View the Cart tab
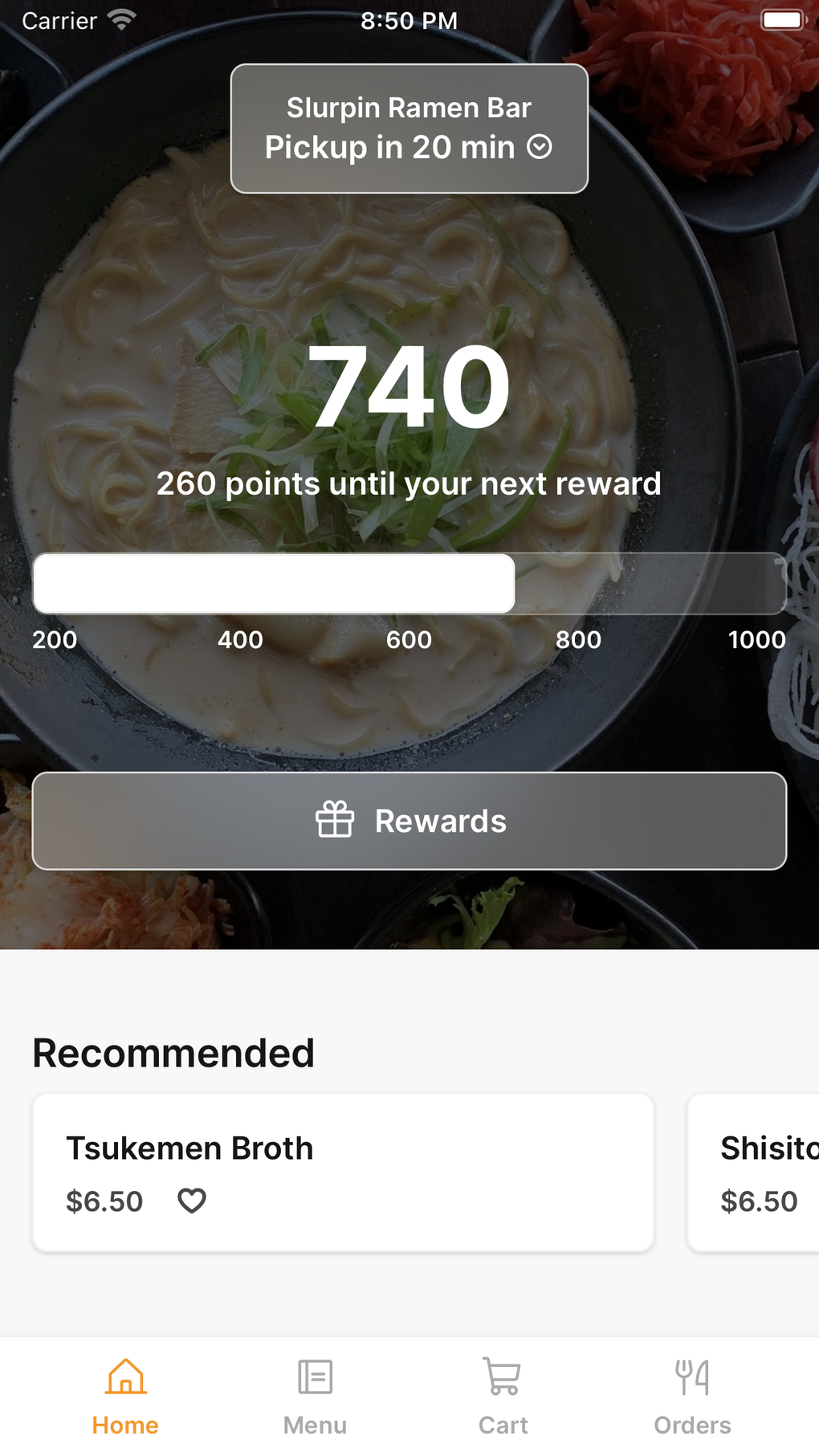The image size is (819, 1456). point(503,1395)
